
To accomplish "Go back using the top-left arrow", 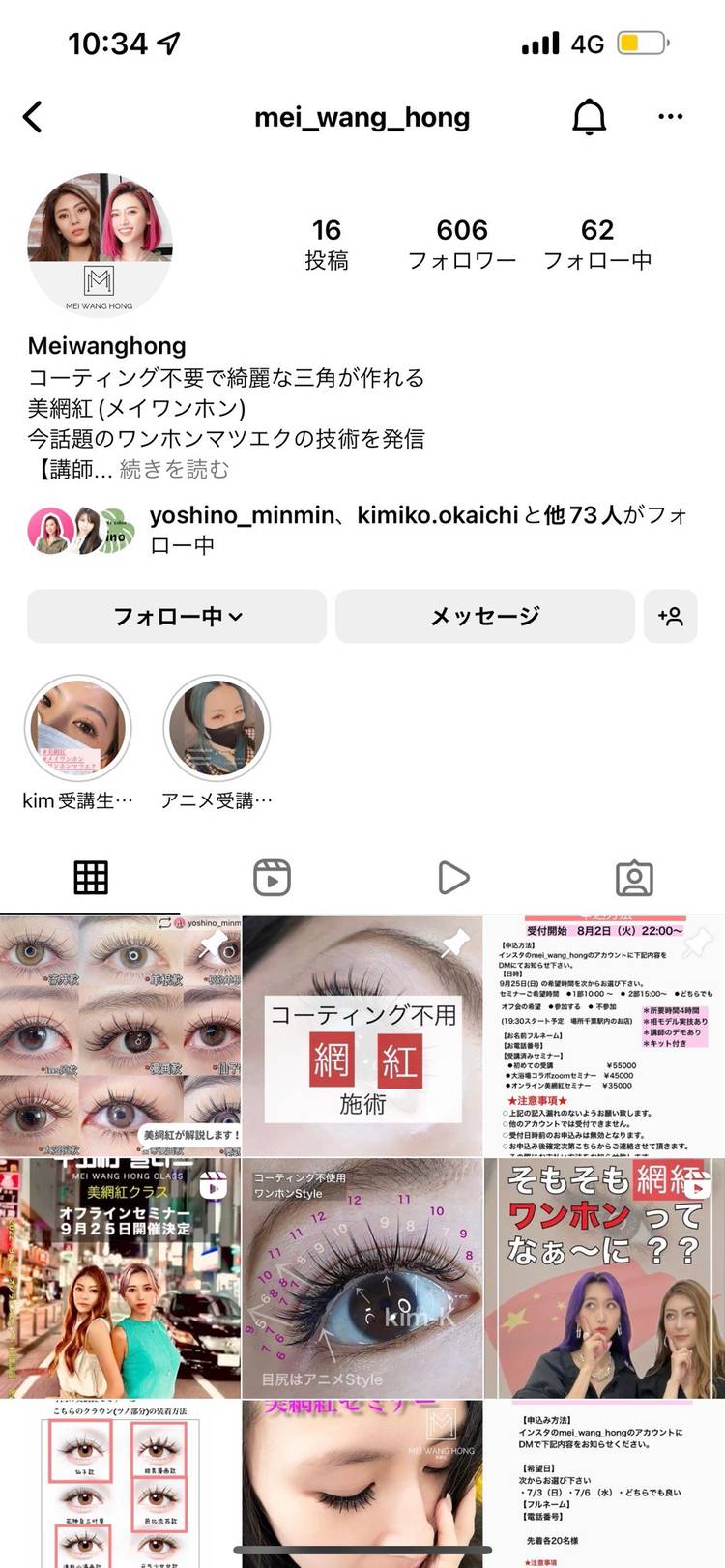I will tap(33, 118).
